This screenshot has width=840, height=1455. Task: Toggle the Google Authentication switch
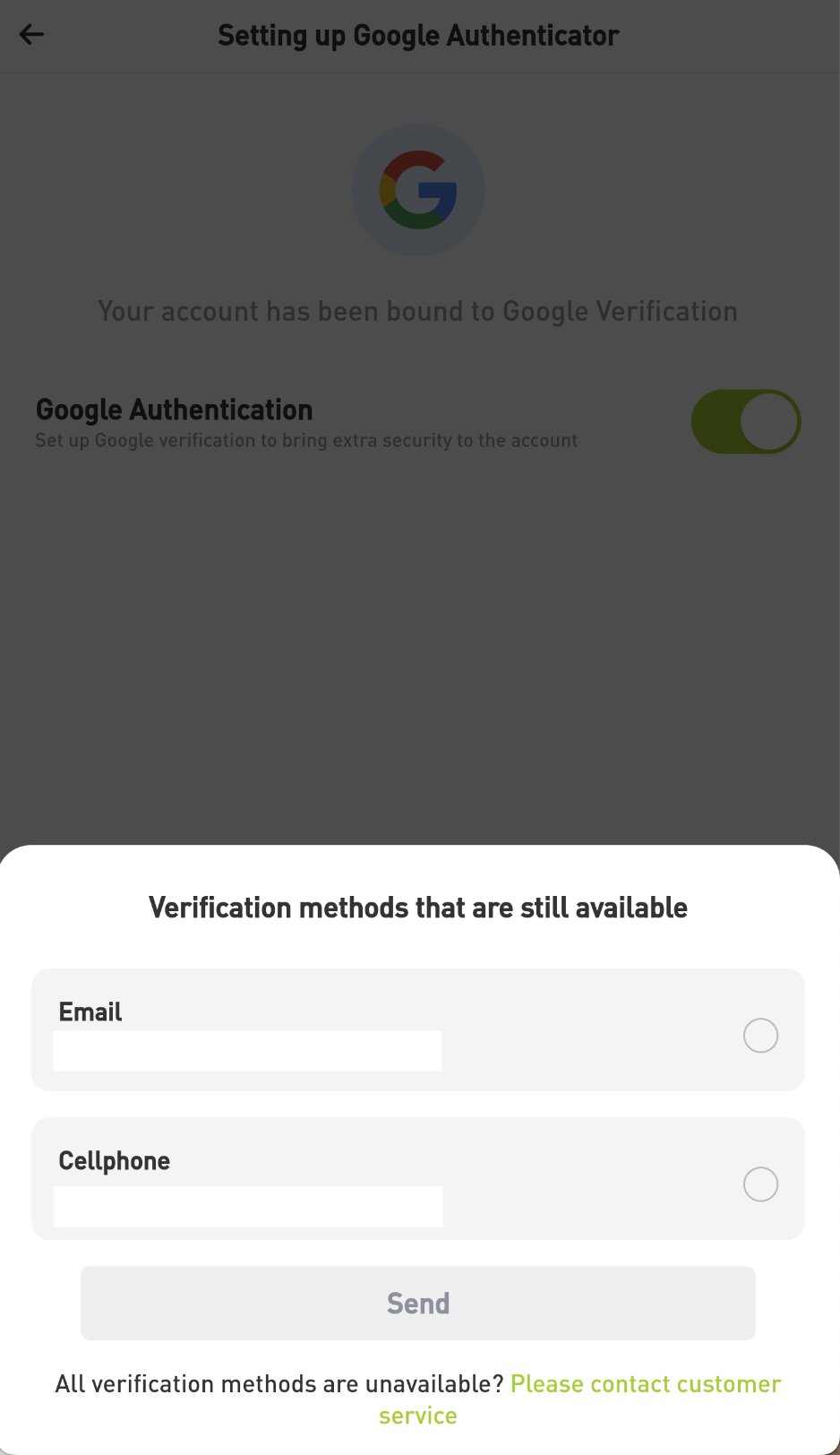(746, 421)
